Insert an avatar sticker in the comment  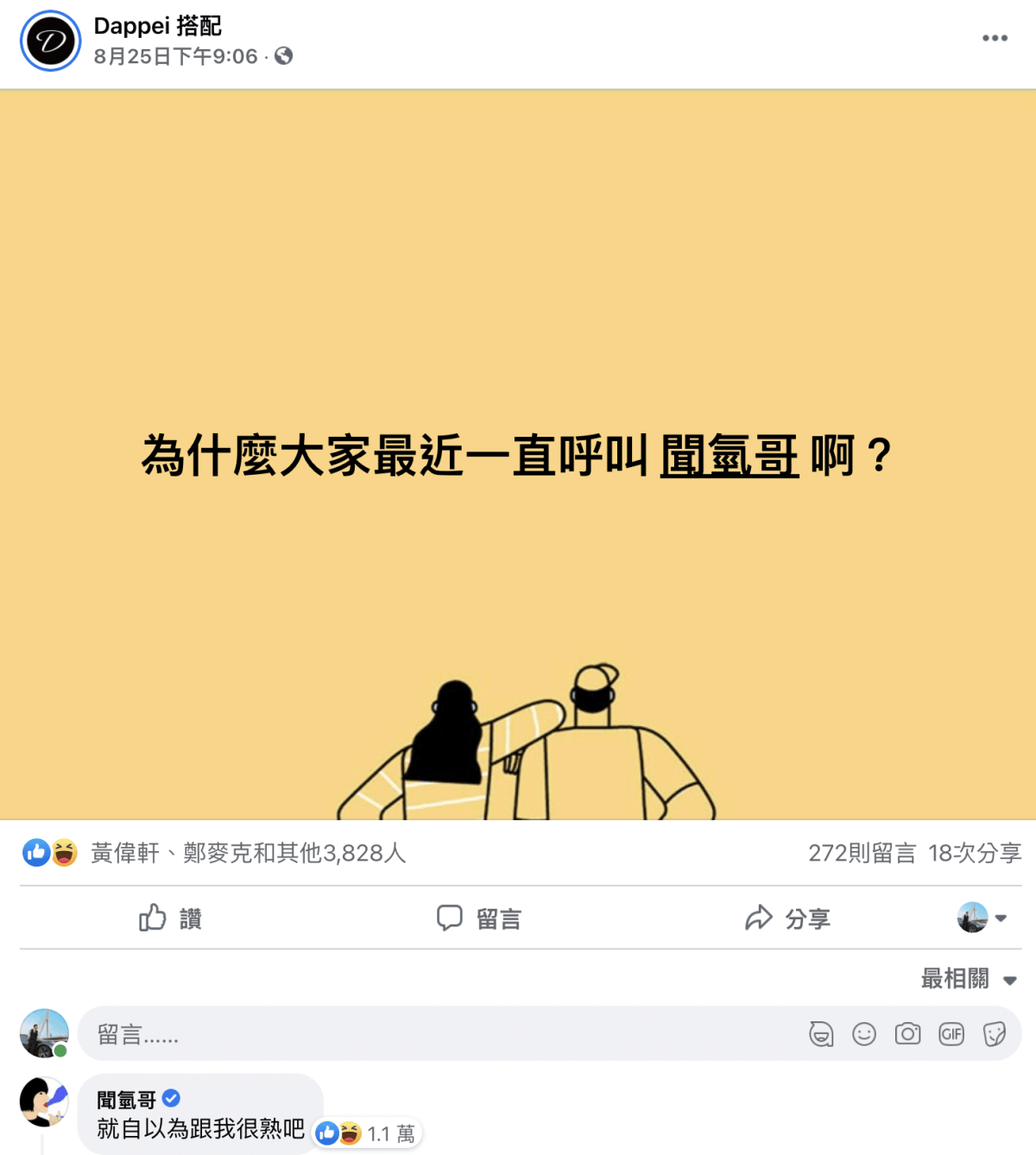[x=821, y=1033]
